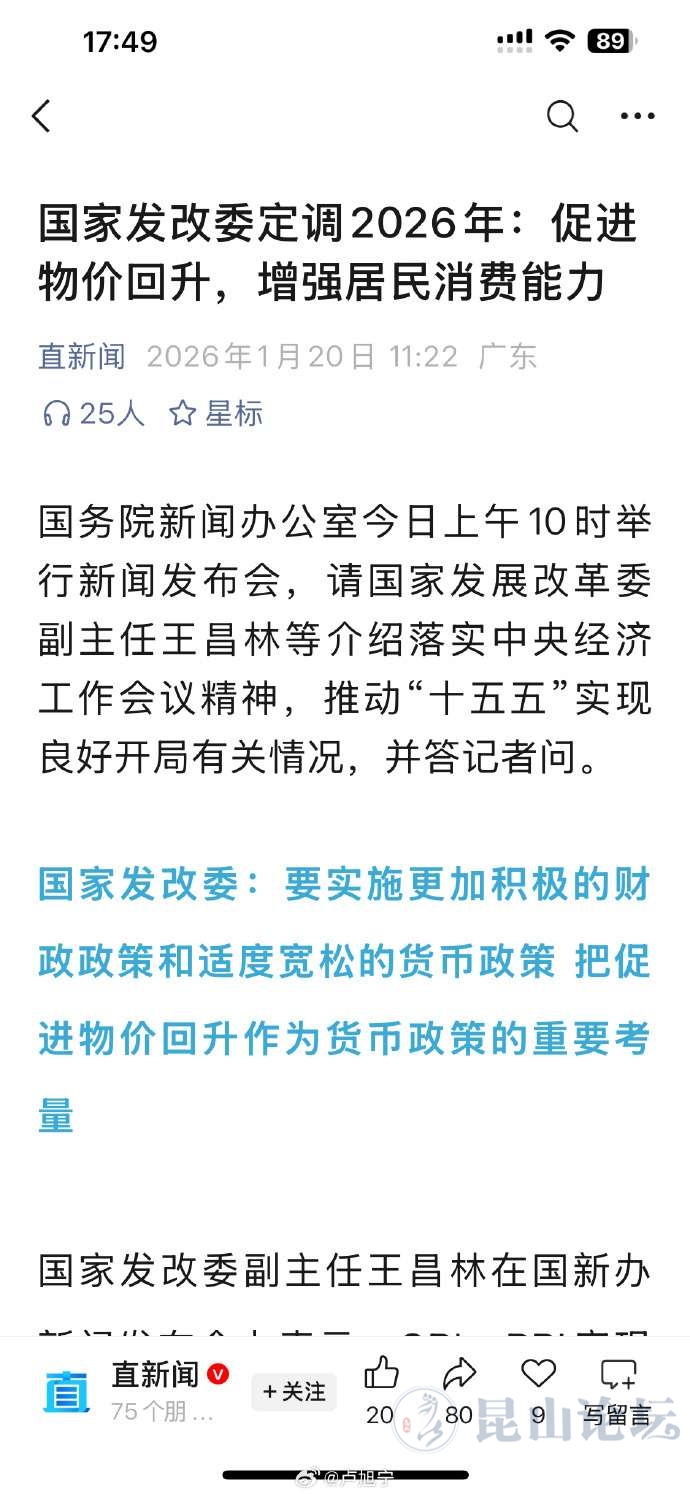This screenshot has width=690, height=1494.
Task: Listen to the article via the headphones icon
Action: (x=57, y=413)
